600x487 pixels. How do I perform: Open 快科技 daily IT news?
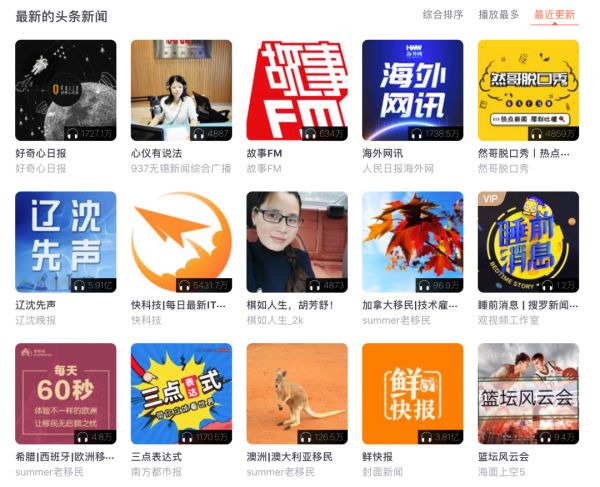[181, 242]
